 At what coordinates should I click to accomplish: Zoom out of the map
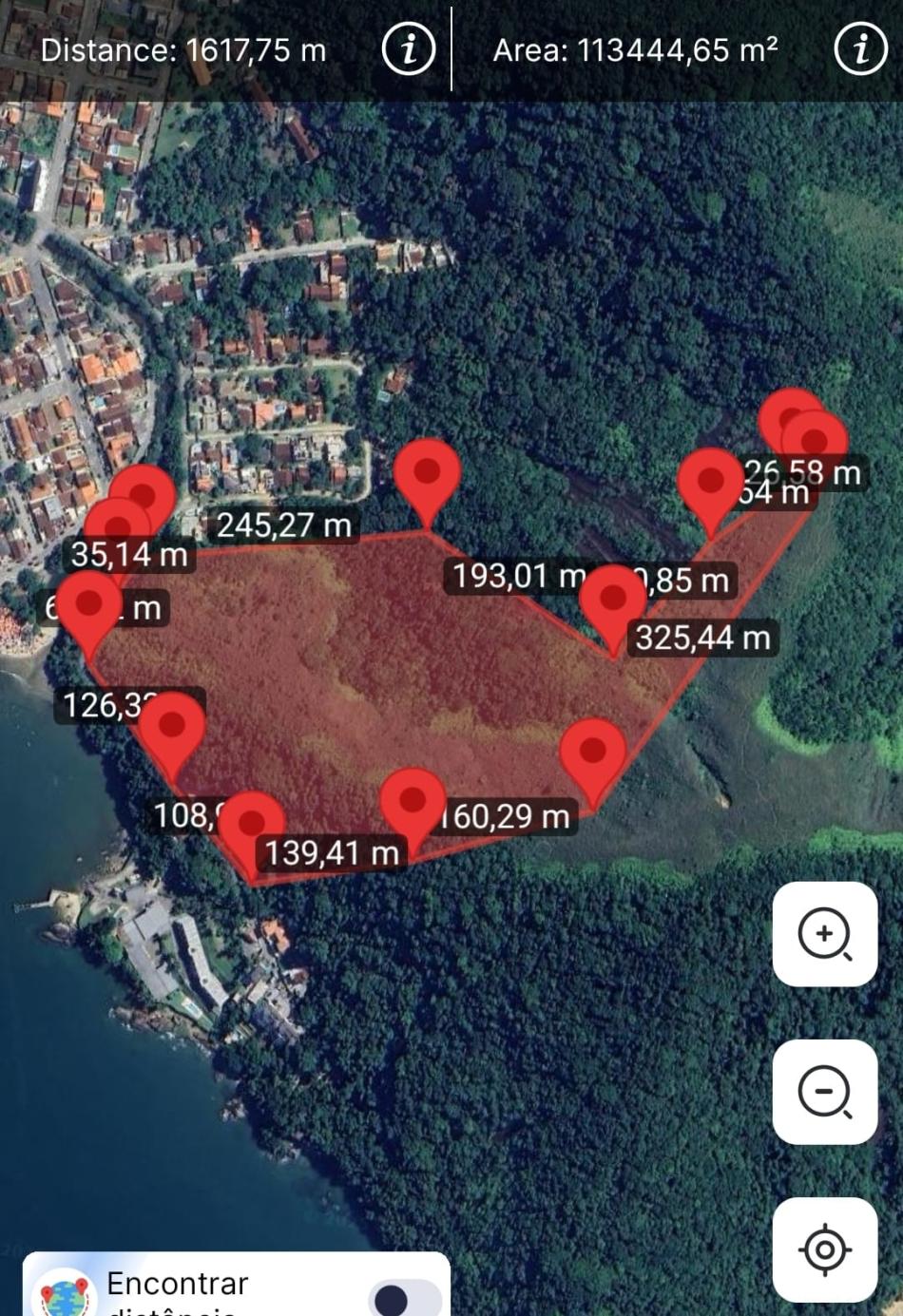click(824, 1092)
